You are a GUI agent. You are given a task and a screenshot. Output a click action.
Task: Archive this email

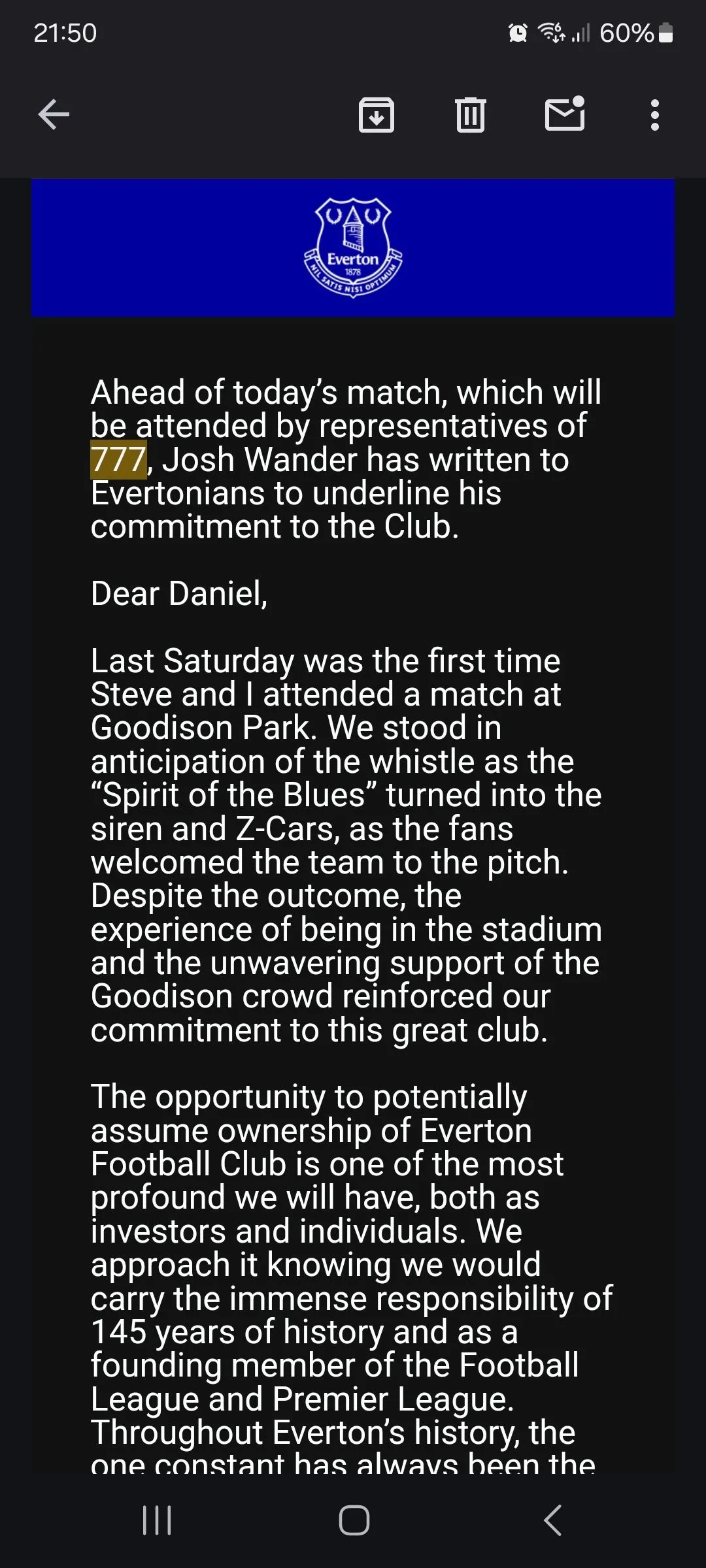coord(377,115)
